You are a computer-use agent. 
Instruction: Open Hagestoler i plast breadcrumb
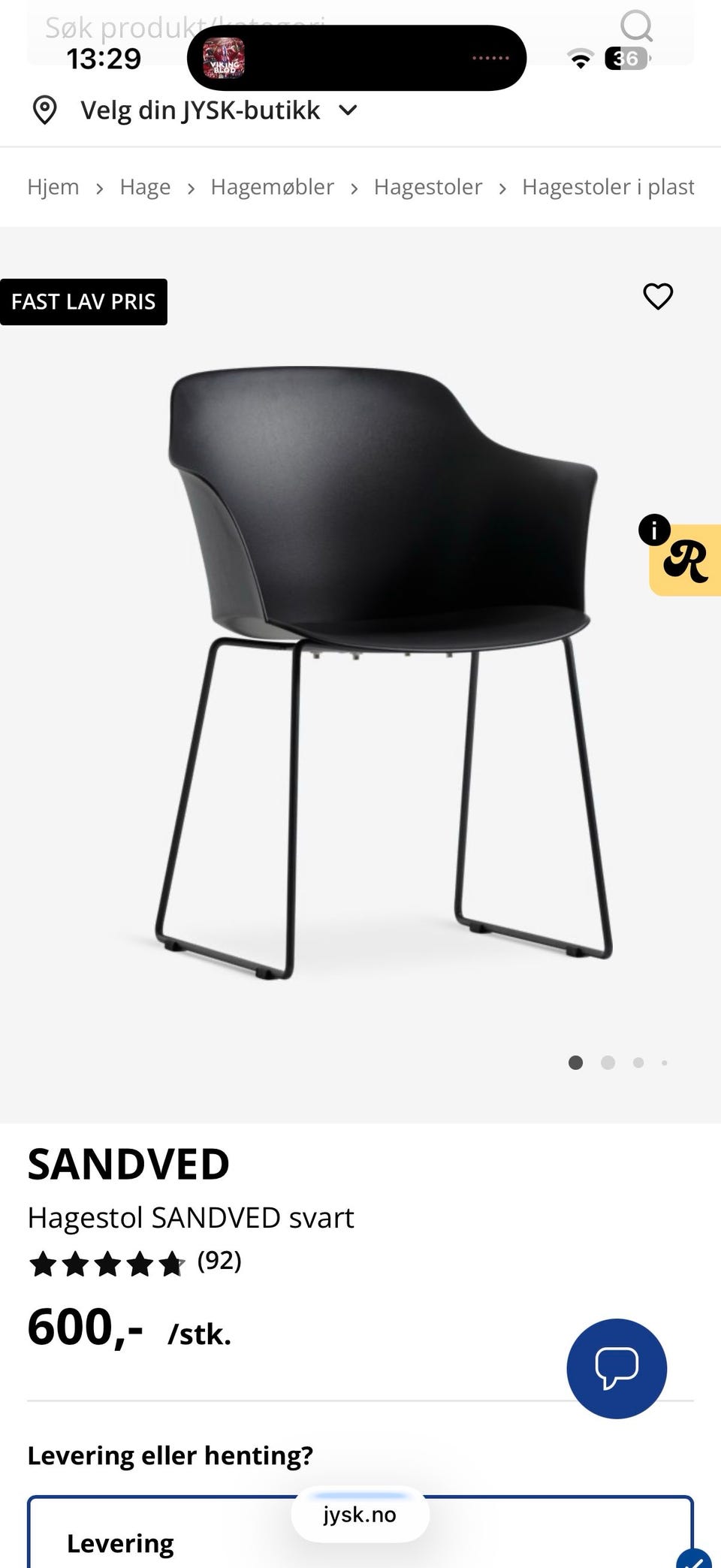(x=608, y=187)
